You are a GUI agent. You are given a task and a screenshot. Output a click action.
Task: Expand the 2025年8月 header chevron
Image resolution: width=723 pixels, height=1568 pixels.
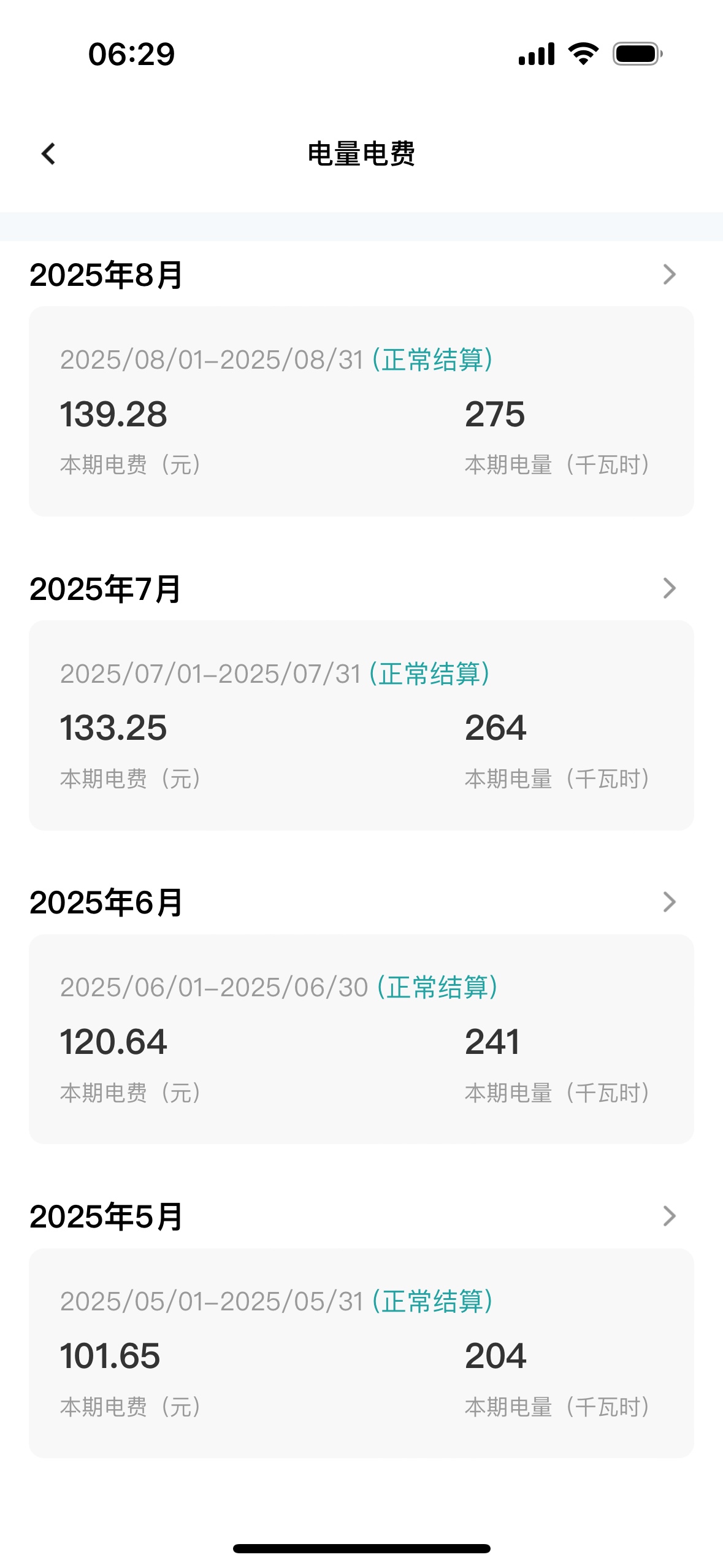tap(669, 274)
